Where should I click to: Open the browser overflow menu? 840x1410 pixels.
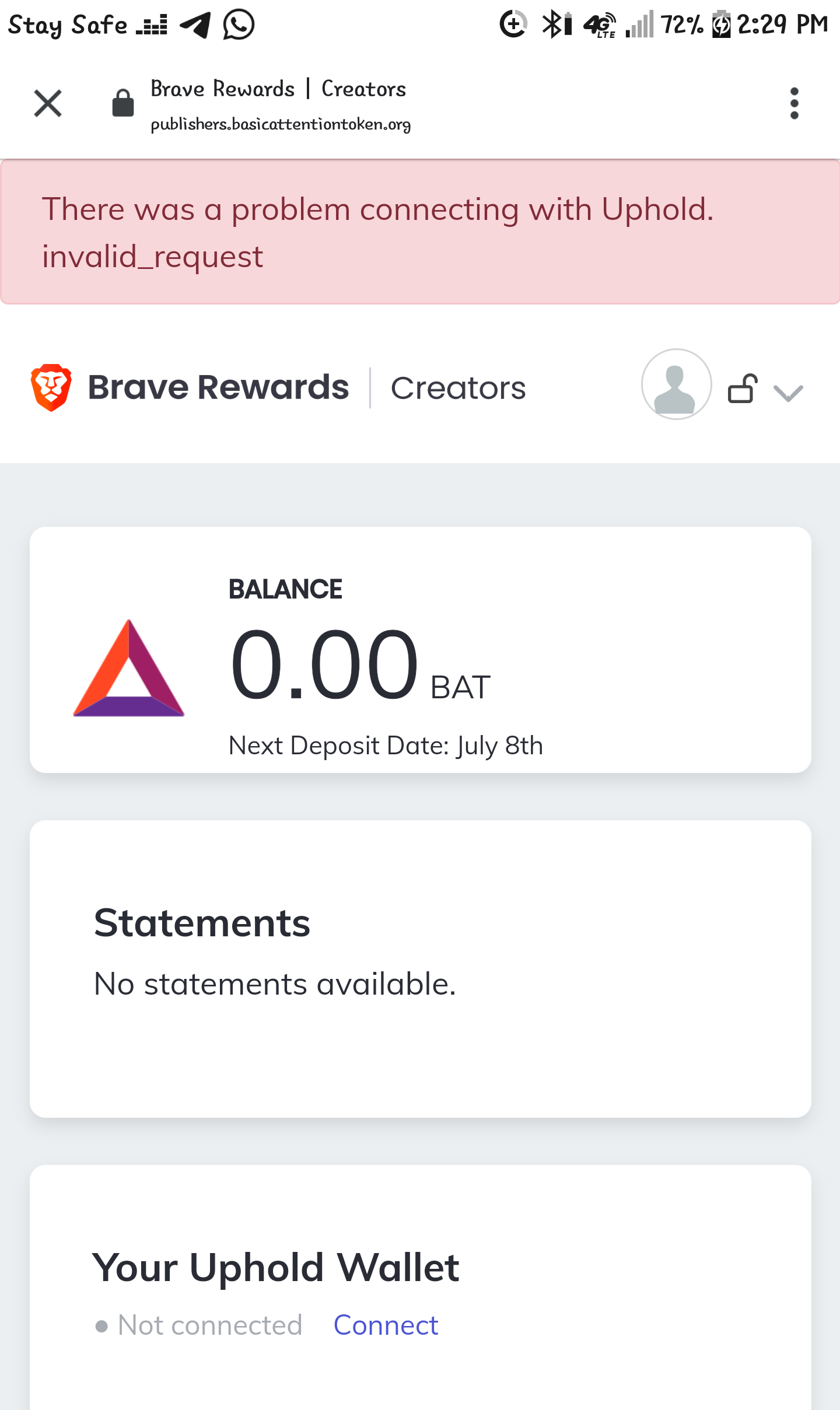(x=794, y=104)
